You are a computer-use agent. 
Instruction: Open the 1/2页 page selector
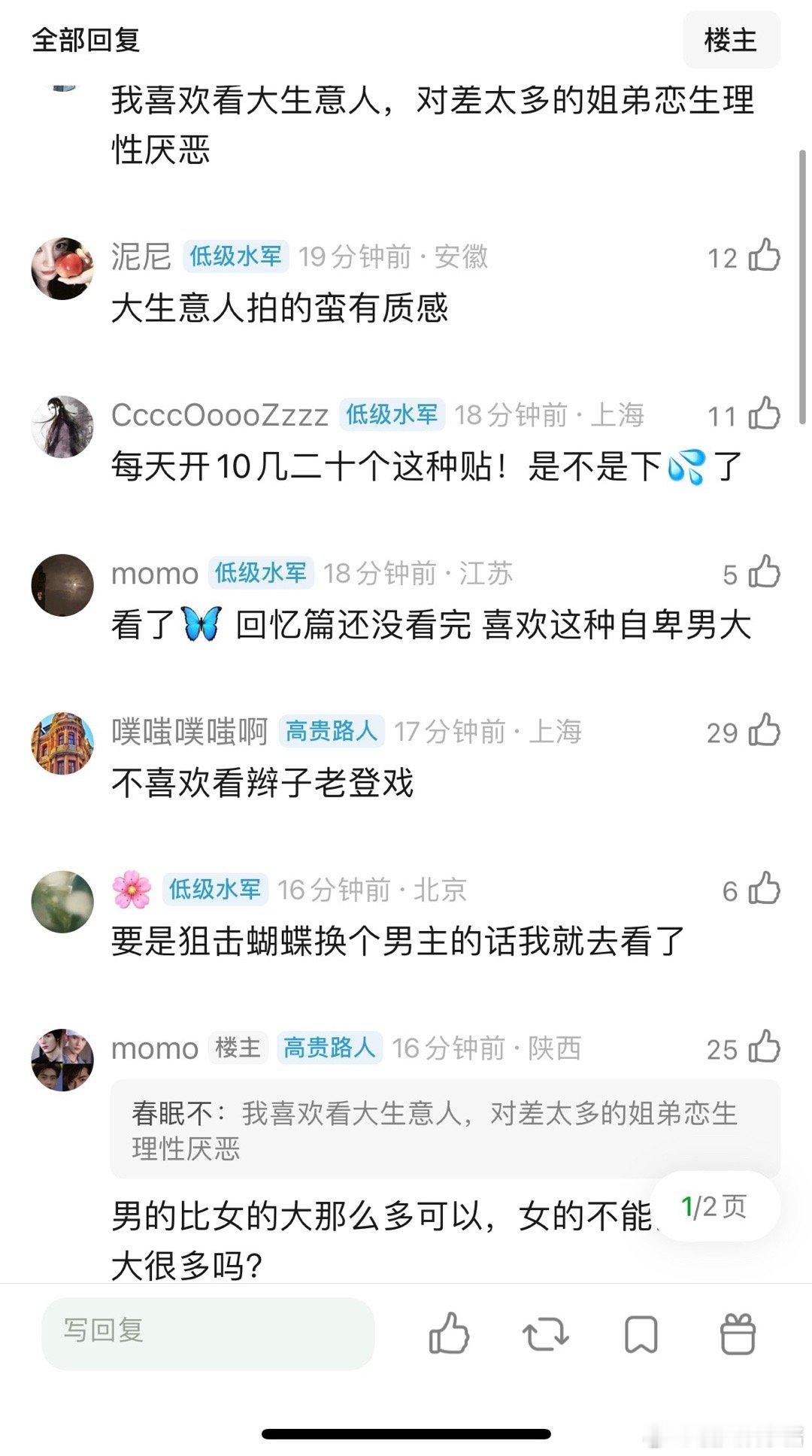[x=714, y=1206]
